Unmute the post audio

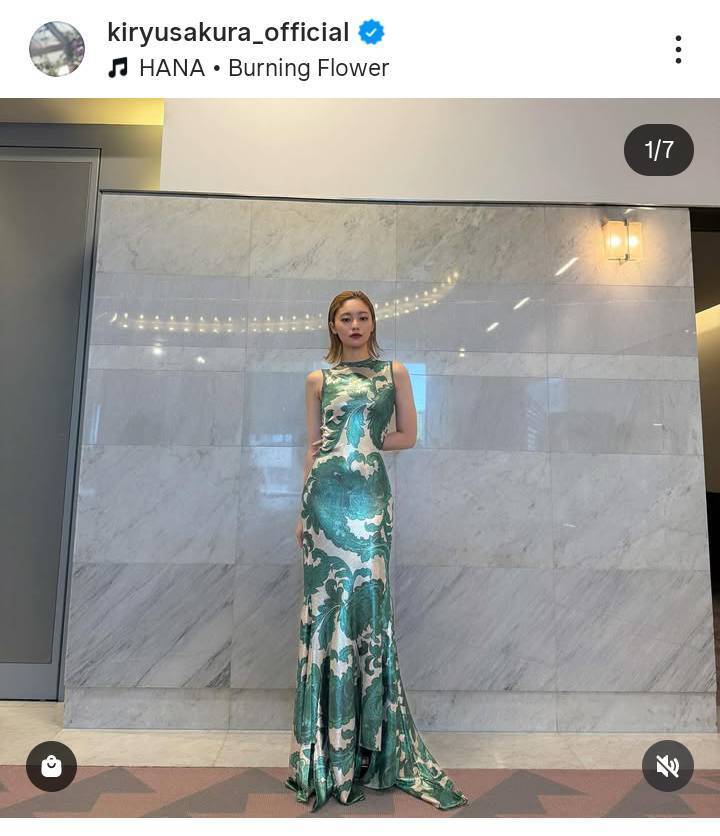tap(667, 766)
